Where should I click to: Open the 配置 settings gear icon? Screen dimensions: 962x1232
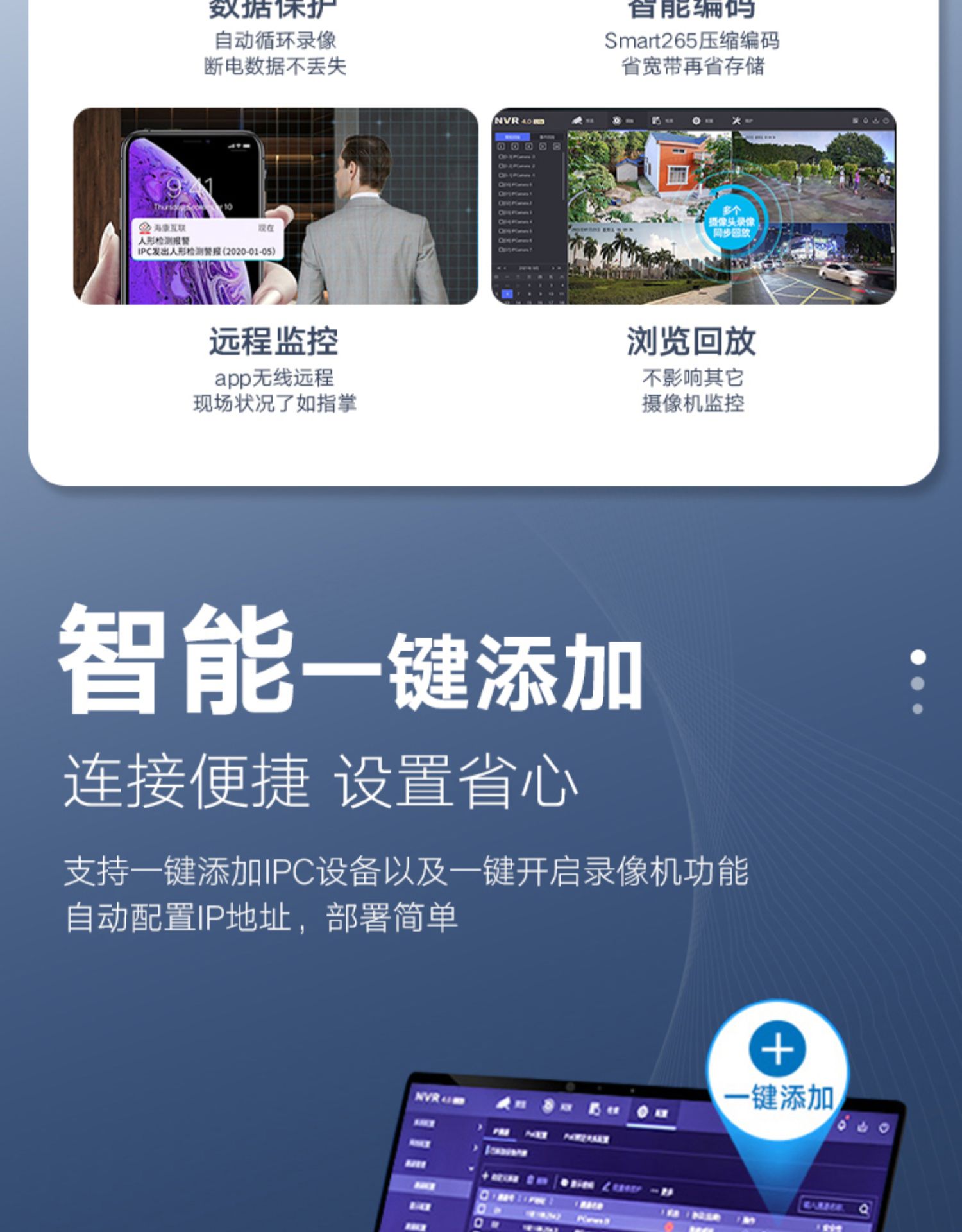pos(696,119)
